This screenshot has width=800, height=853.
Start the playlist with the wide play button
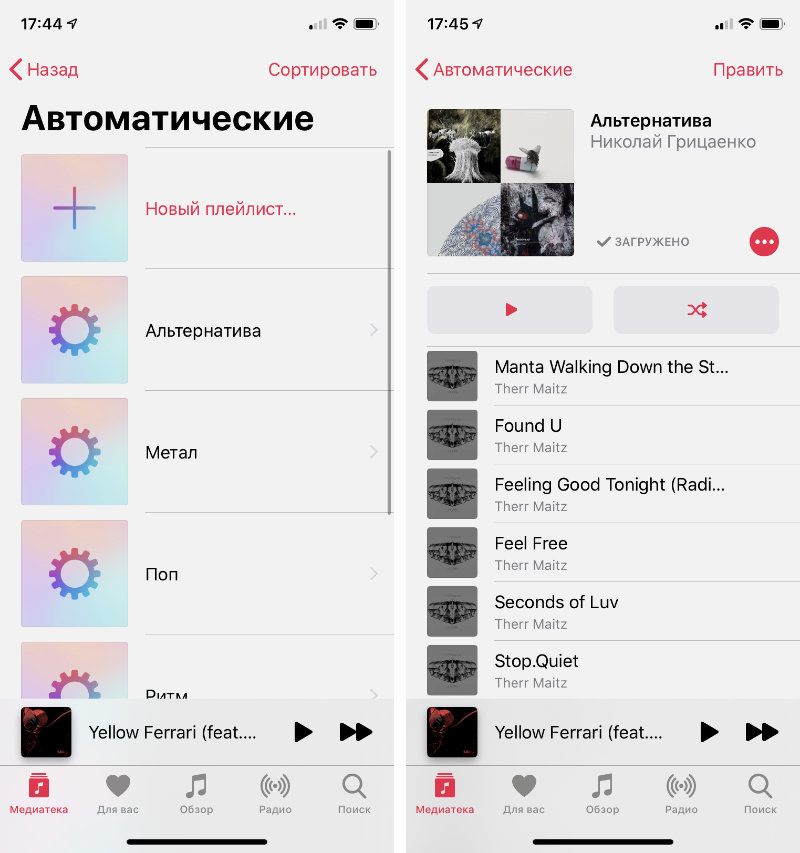(510, 310)
